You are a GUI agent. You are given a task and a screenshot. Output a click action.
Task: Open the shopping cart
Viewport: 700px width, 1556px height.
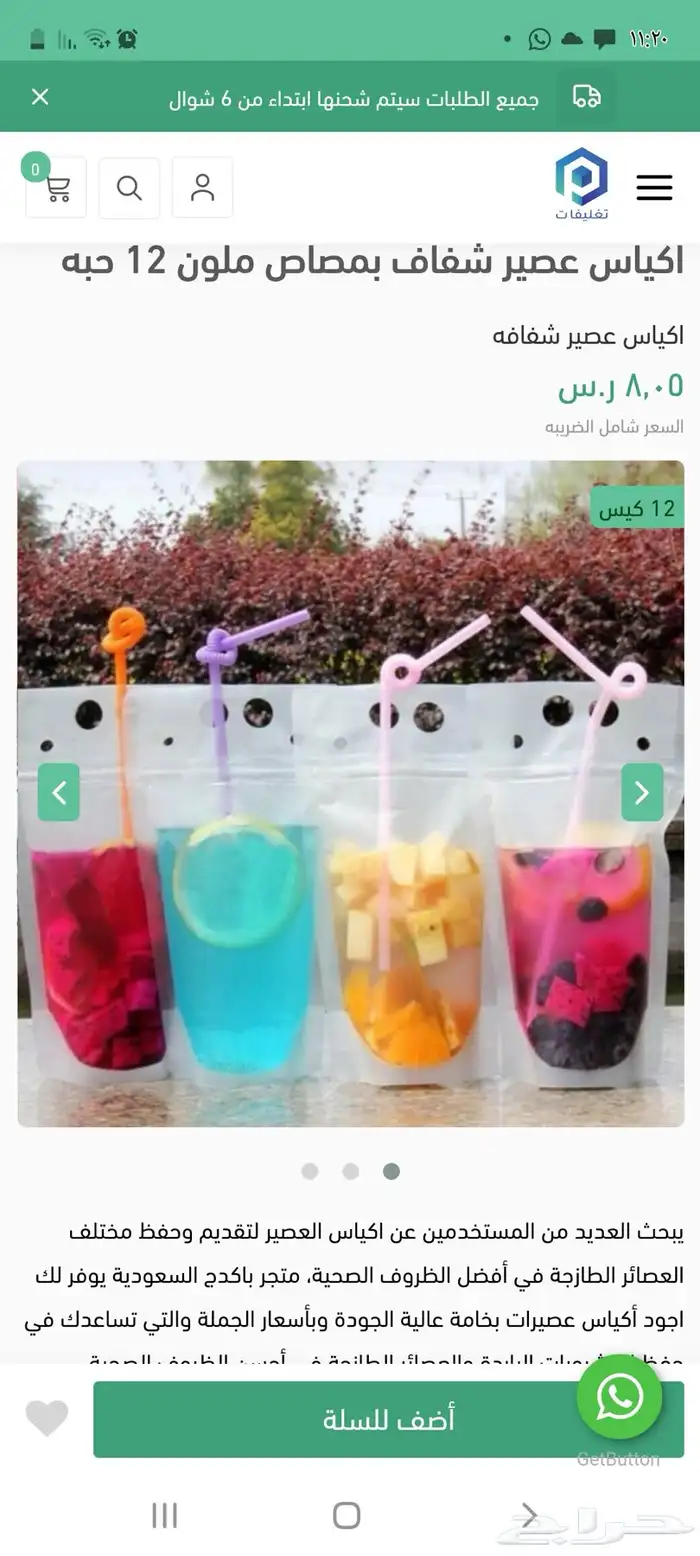56,188
